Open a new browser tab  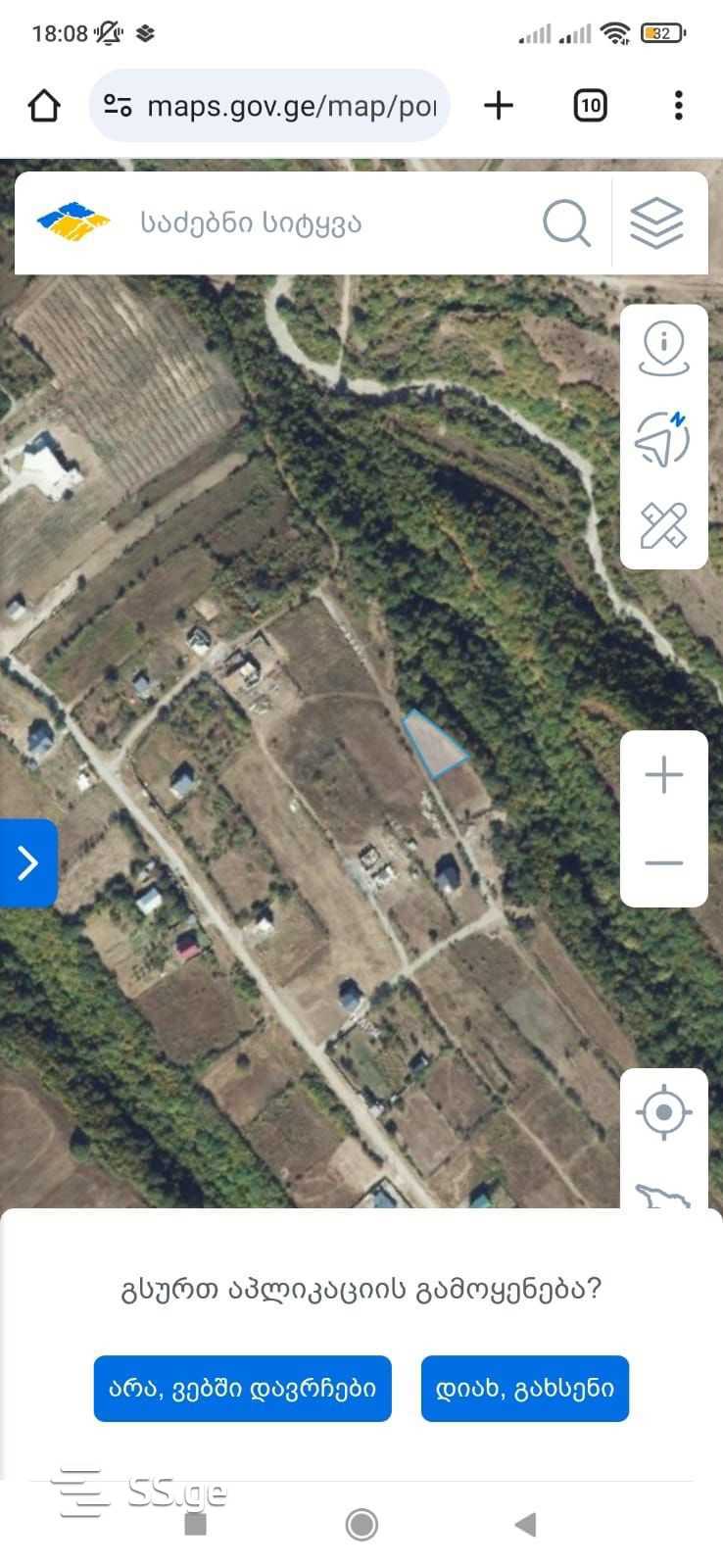point(499,106)
